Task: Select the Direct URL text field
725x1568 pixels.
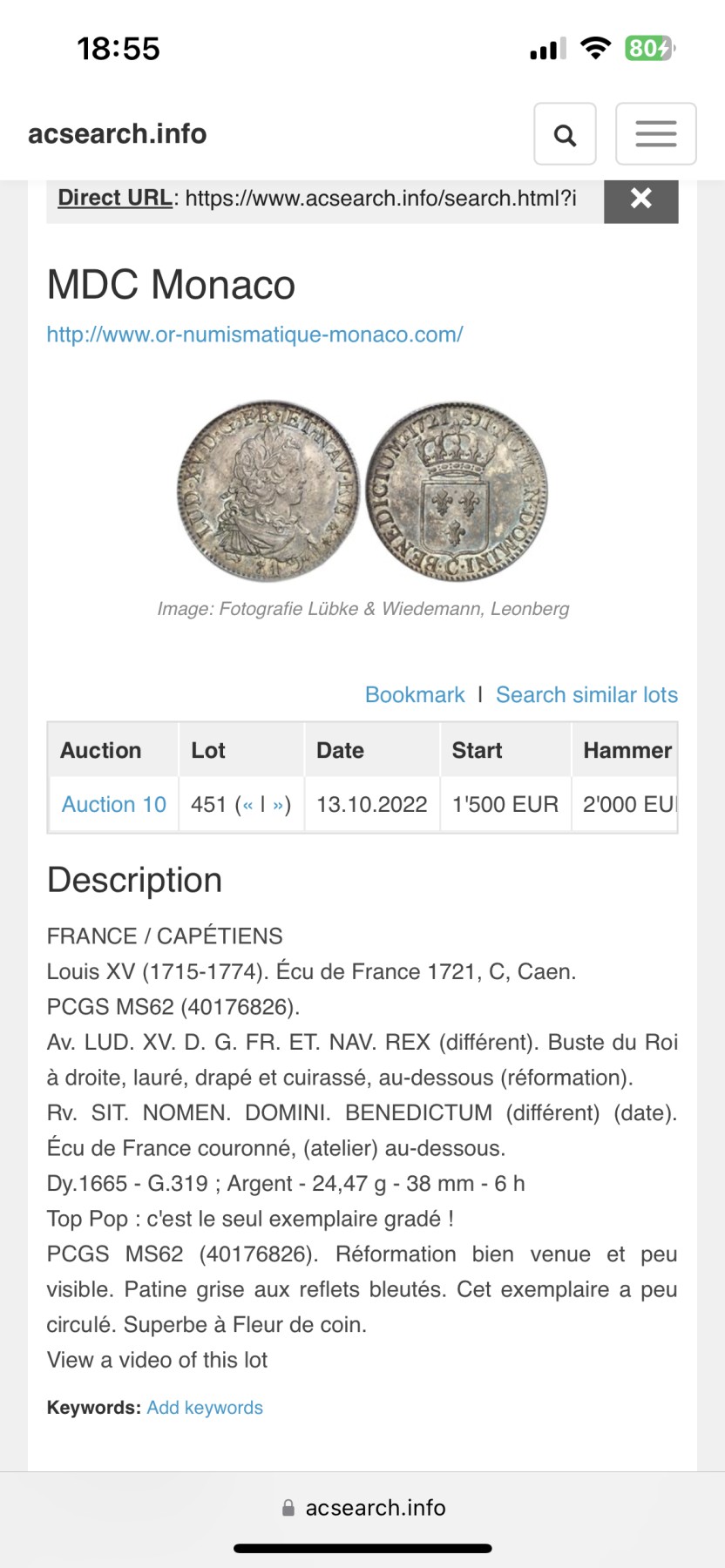Action: click(x=381, y=199)
